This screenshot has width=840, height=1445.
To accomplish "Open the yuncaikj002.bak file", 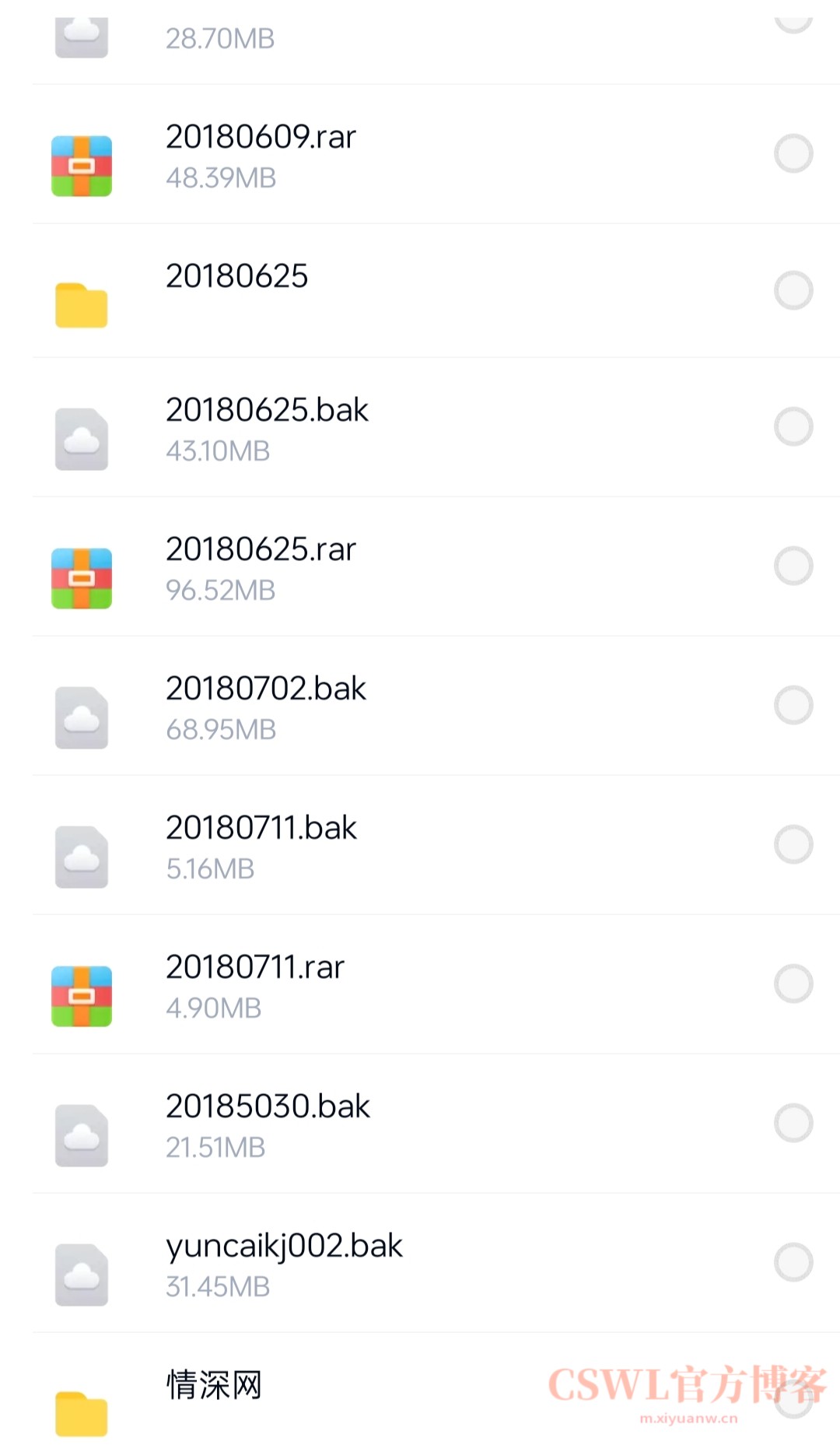I will tap(284, 1247).
